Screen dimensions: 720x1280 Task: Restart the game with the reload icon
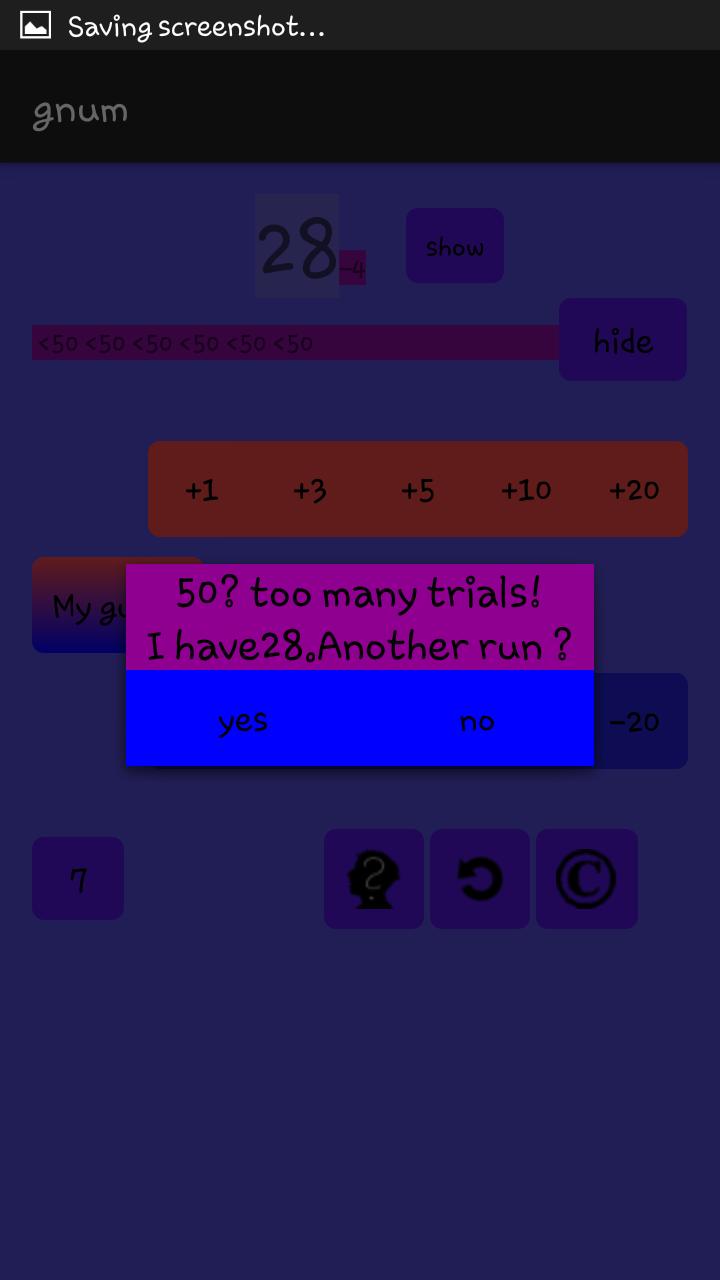pos(480,879)
